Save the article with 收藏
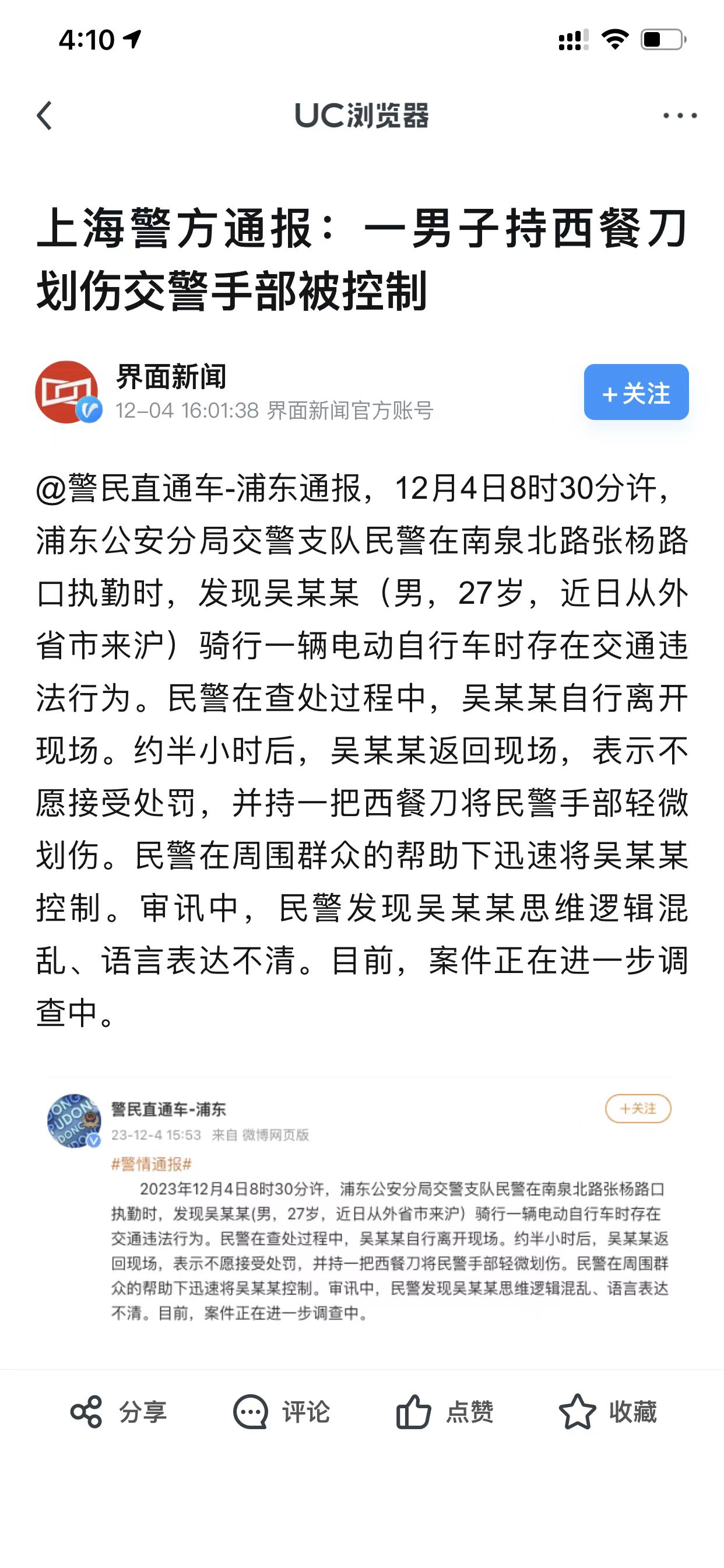This screenshot has width=724, height=1568. click(607, 1412)
